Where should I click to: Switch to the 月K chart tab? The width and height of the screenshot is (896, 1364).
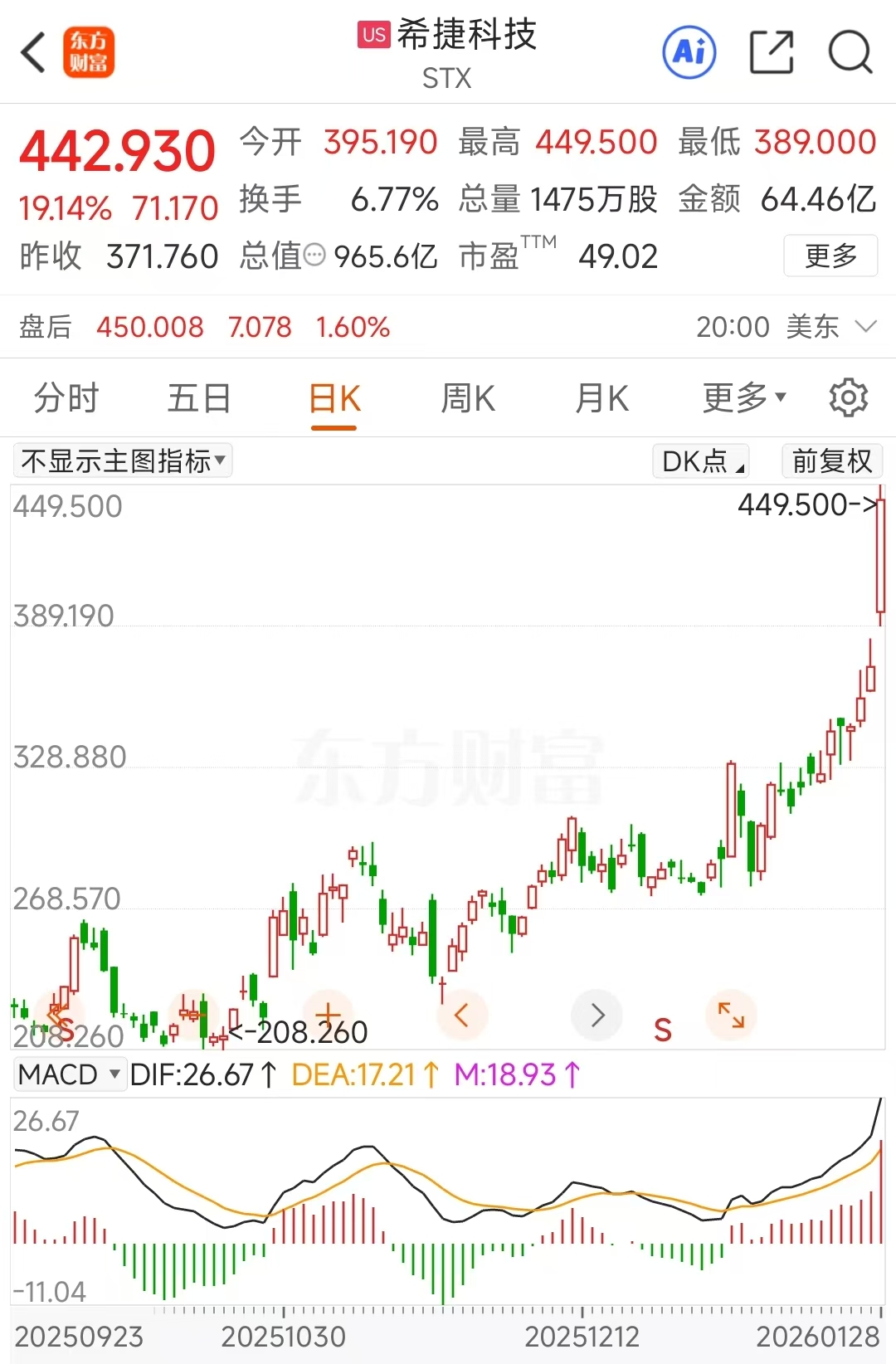[601, 398]
